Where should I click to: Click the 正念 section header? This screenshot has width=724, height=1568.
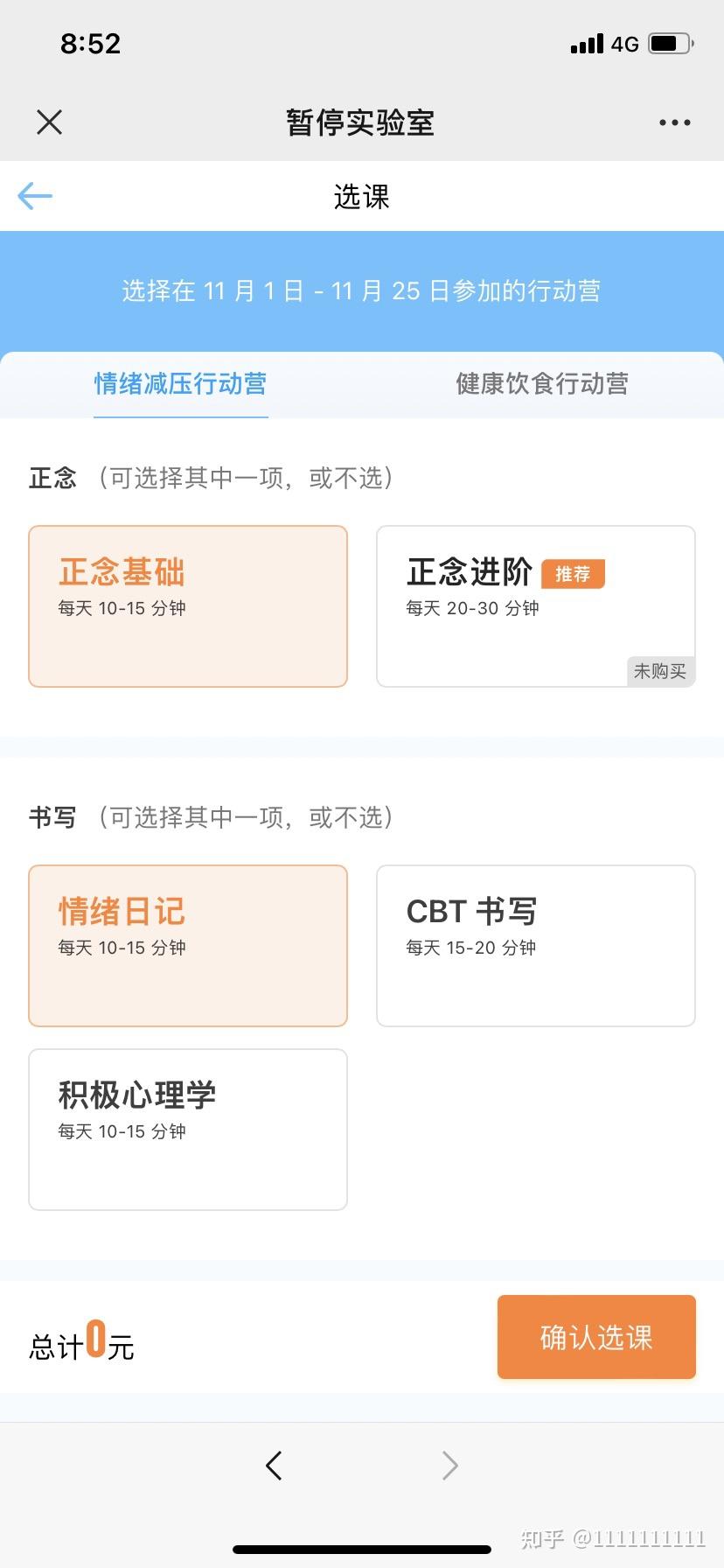52,478
